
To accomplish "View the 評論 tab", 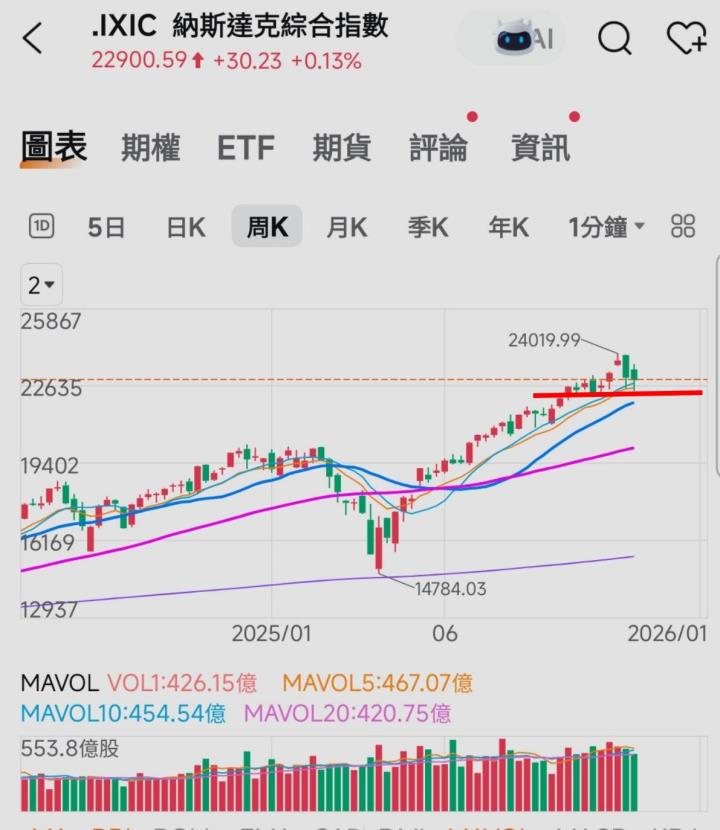I will pyautogui.click(x=438, y=149).
